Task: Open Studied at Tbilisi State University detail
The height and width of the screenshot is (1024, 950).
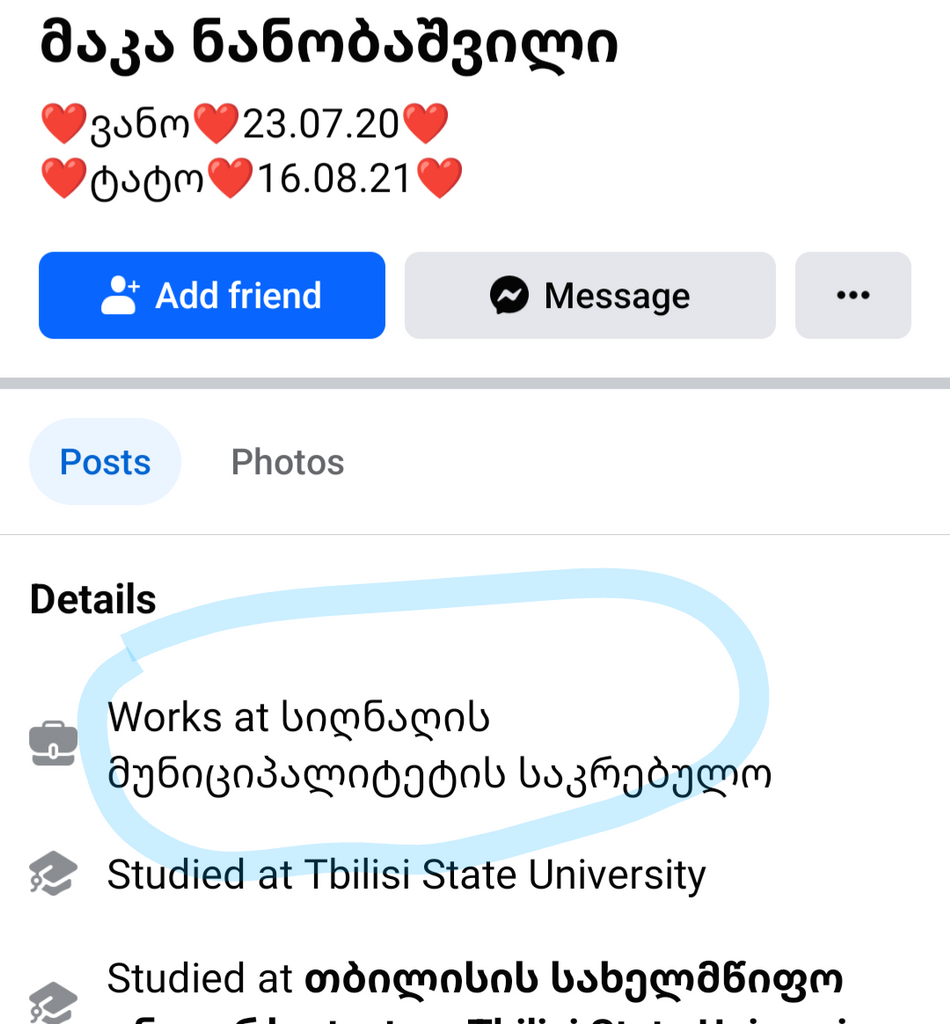Action: coord(406,875)
